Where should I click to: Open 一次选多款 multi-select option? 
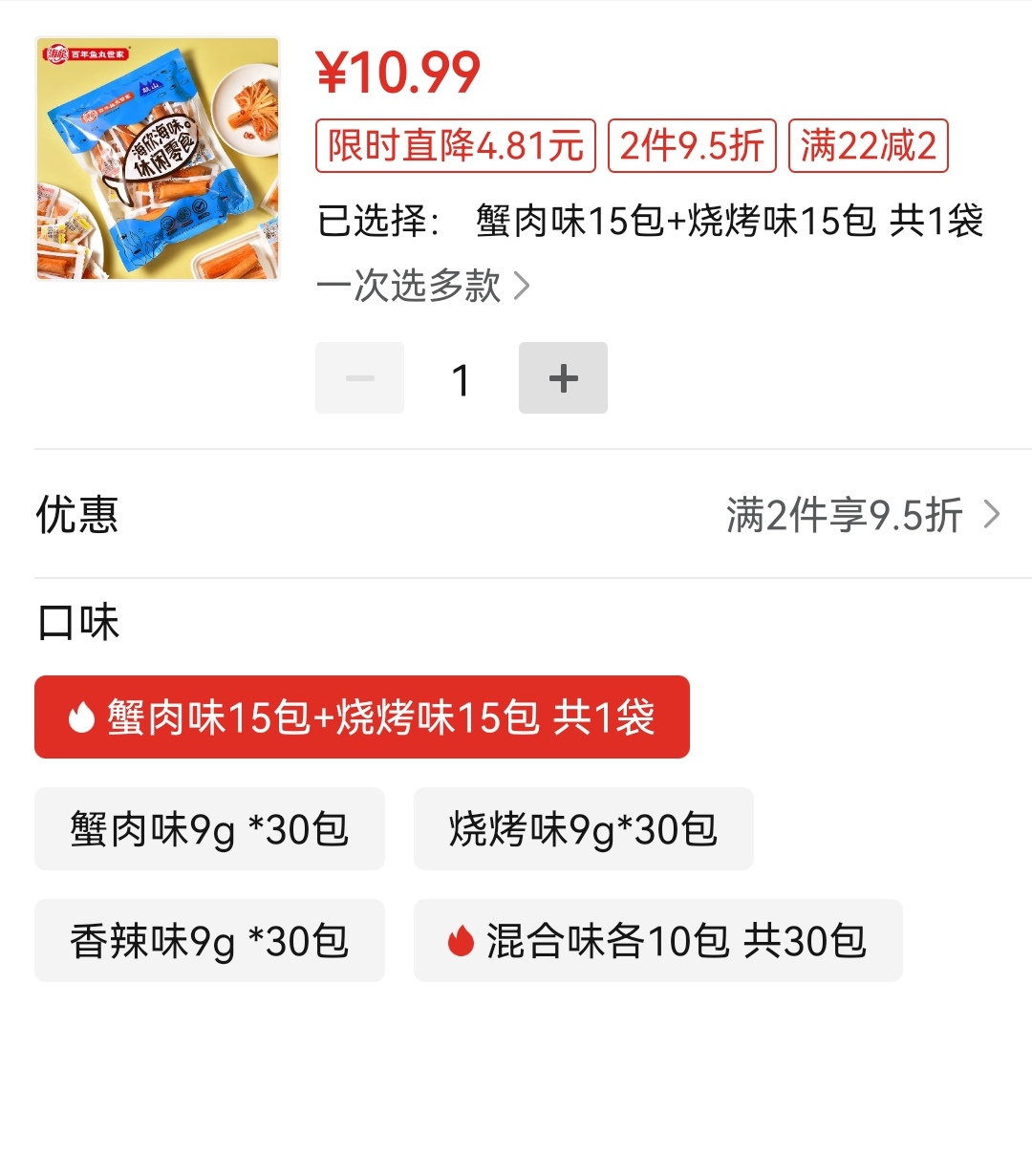pos(422,286)
